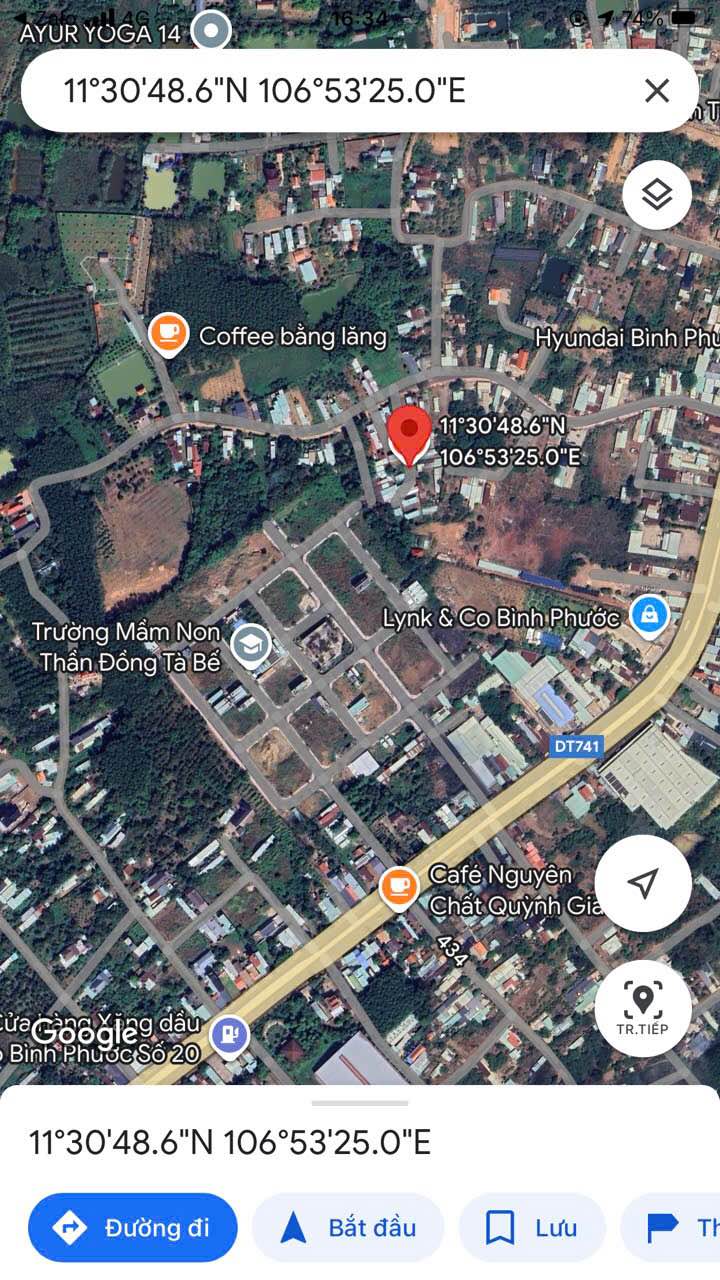Get directions with Đường đi button
This screenshot has width=720, height=1280.
[133, 1227]
